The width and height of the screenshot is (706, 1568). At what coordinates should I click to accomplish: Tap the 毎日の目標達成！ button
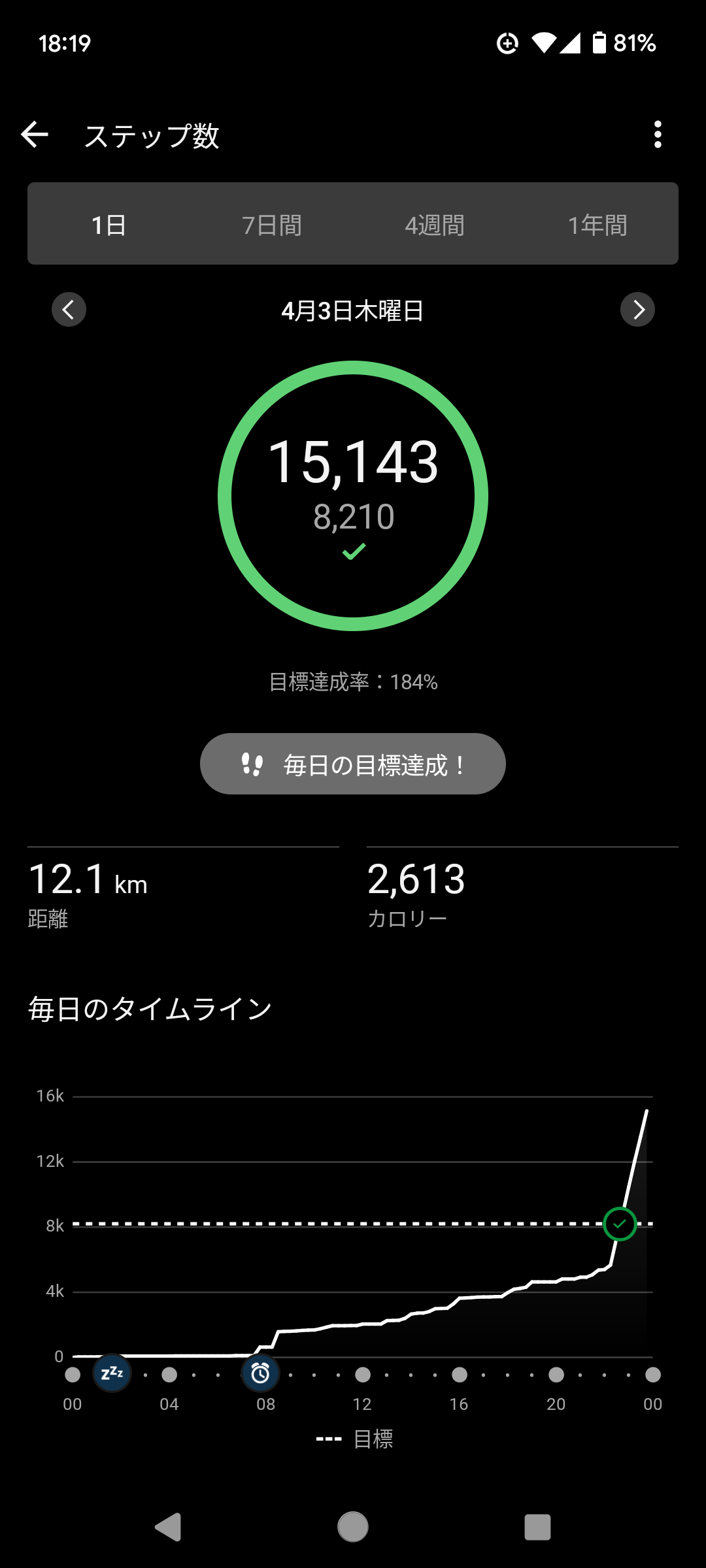[353, 764]
